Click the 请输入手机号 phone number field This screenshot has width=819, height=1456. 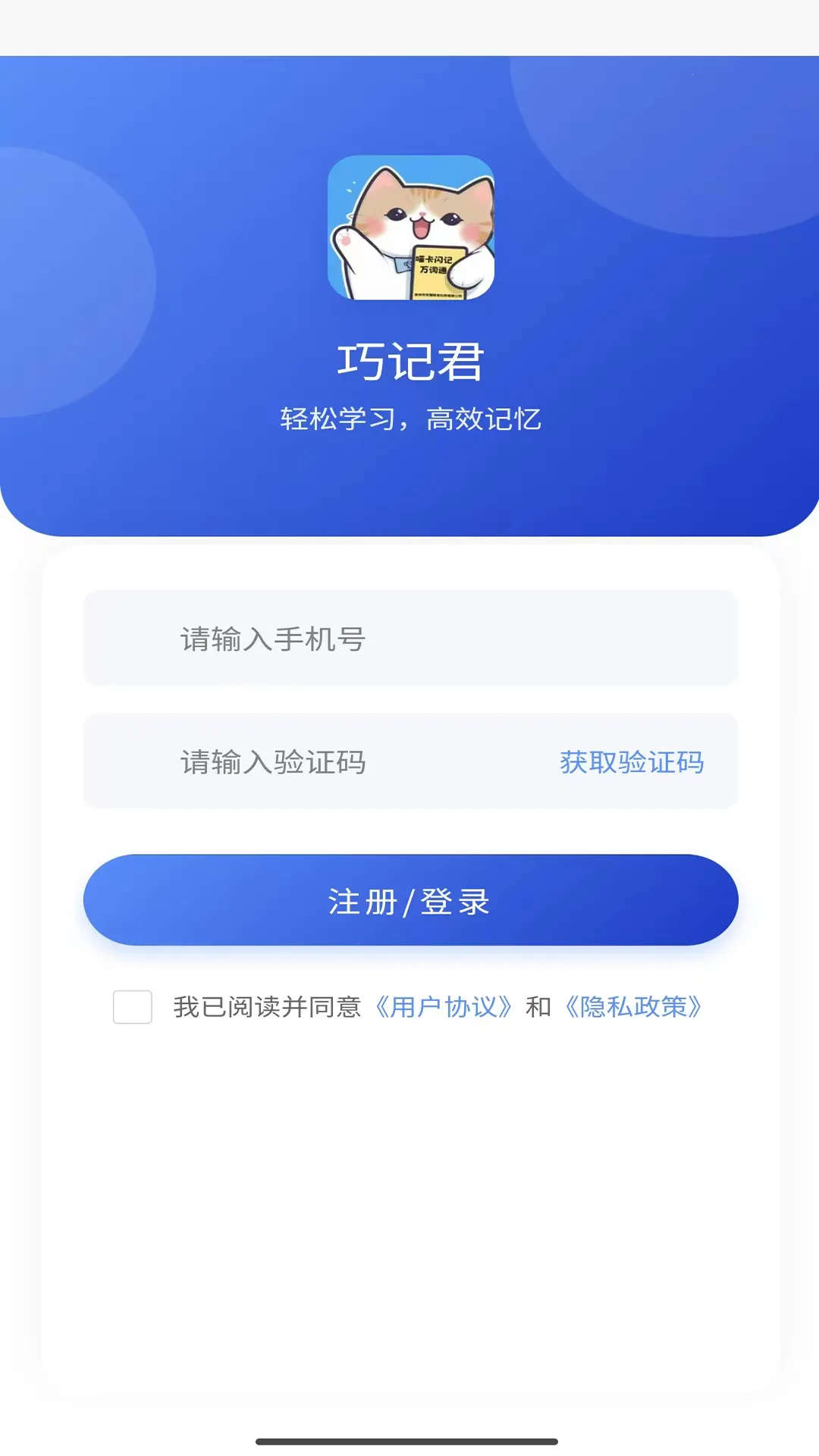(409, 639)
